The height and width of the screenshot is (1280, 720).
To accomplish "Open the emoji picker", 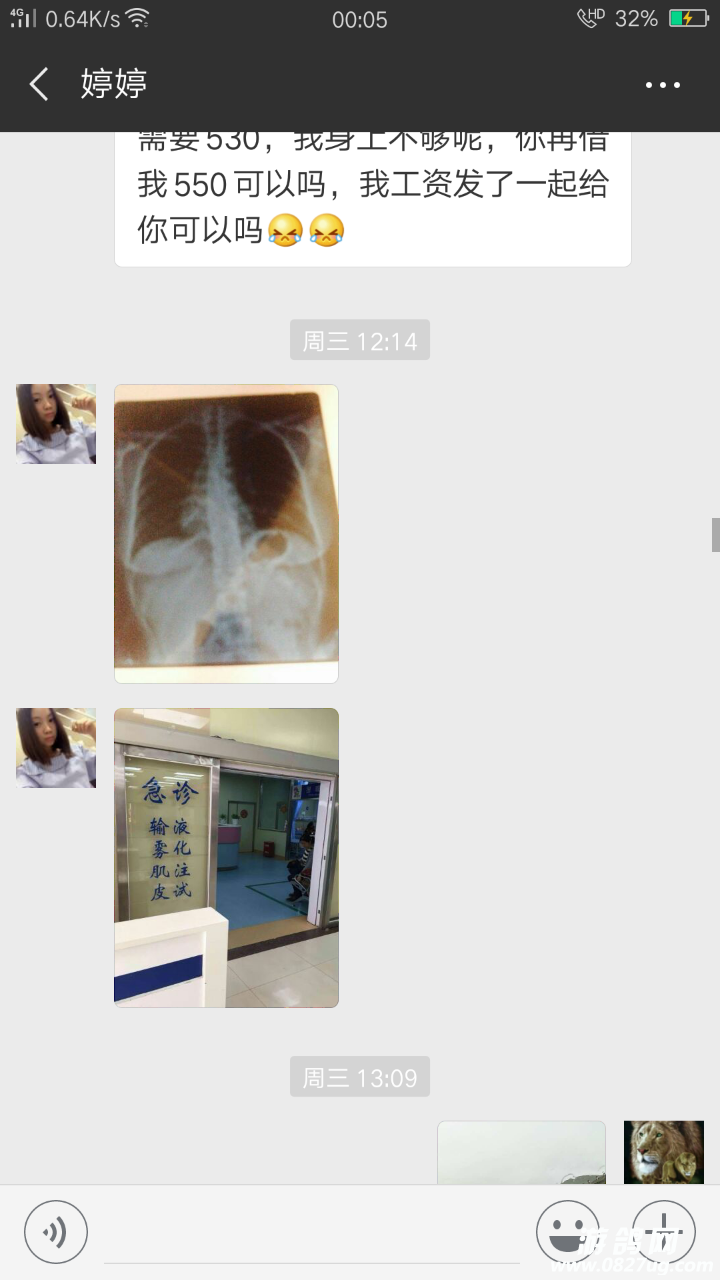I will click(x=568, y=1232).
